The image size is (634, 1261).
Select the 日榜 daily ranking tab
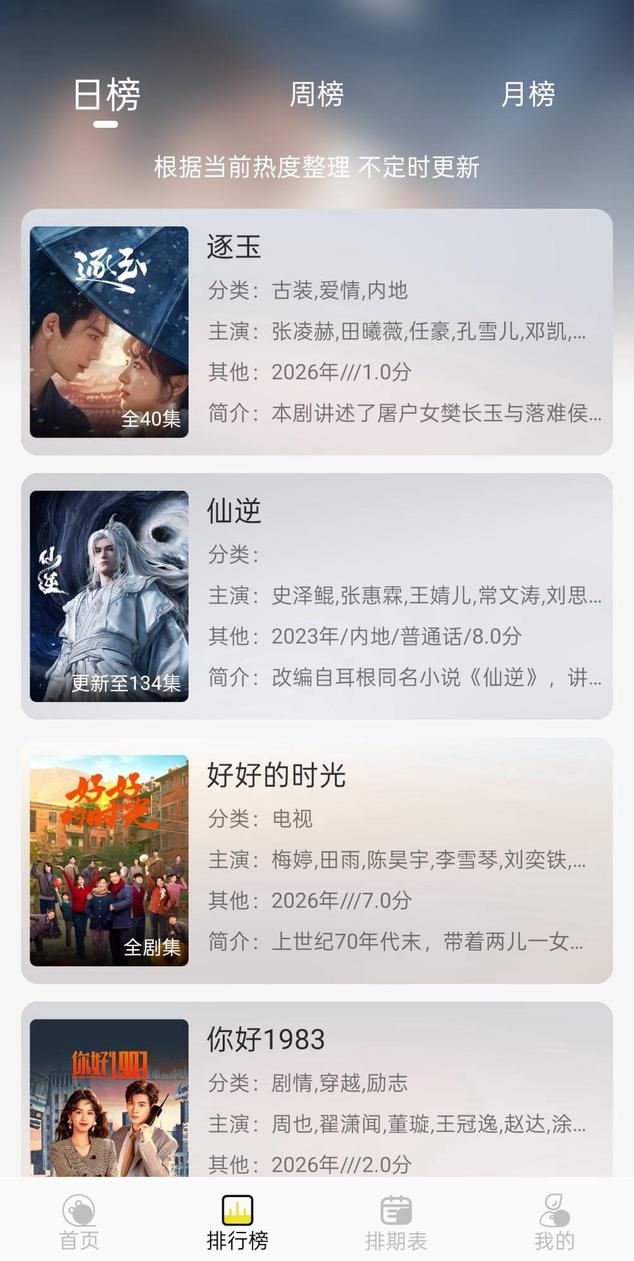pos(106,96)
